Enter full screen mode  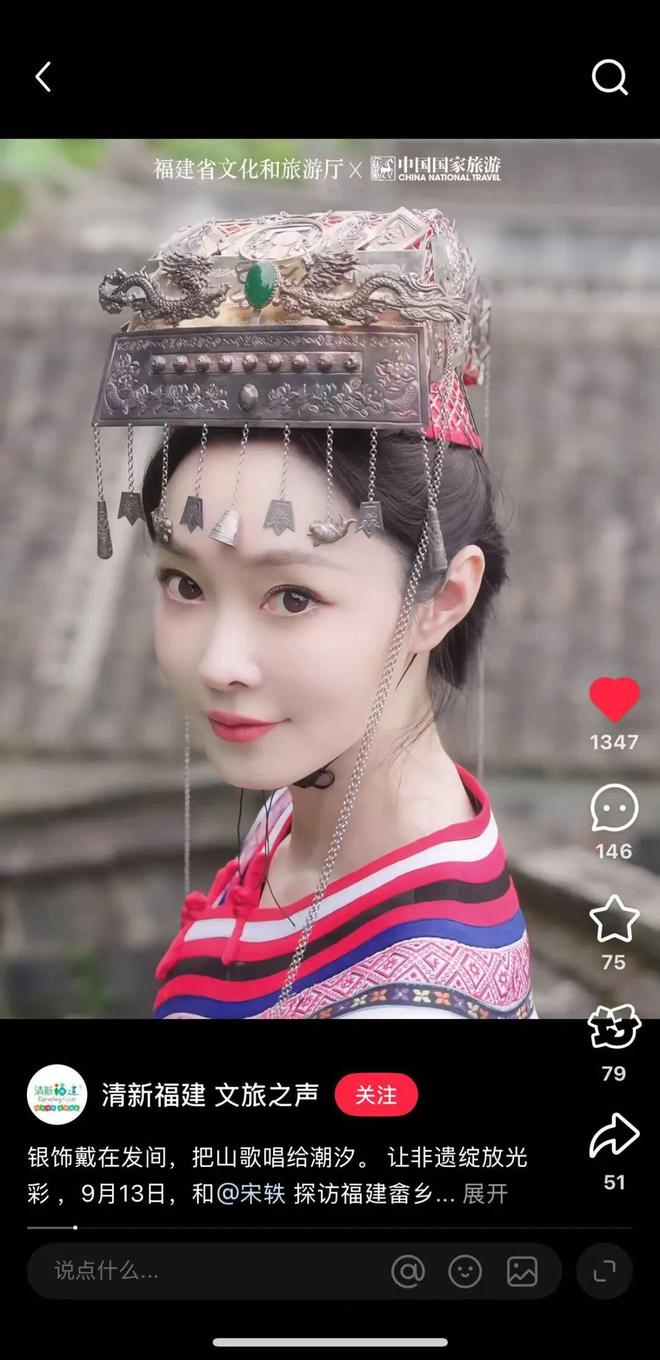point(604,1271)
